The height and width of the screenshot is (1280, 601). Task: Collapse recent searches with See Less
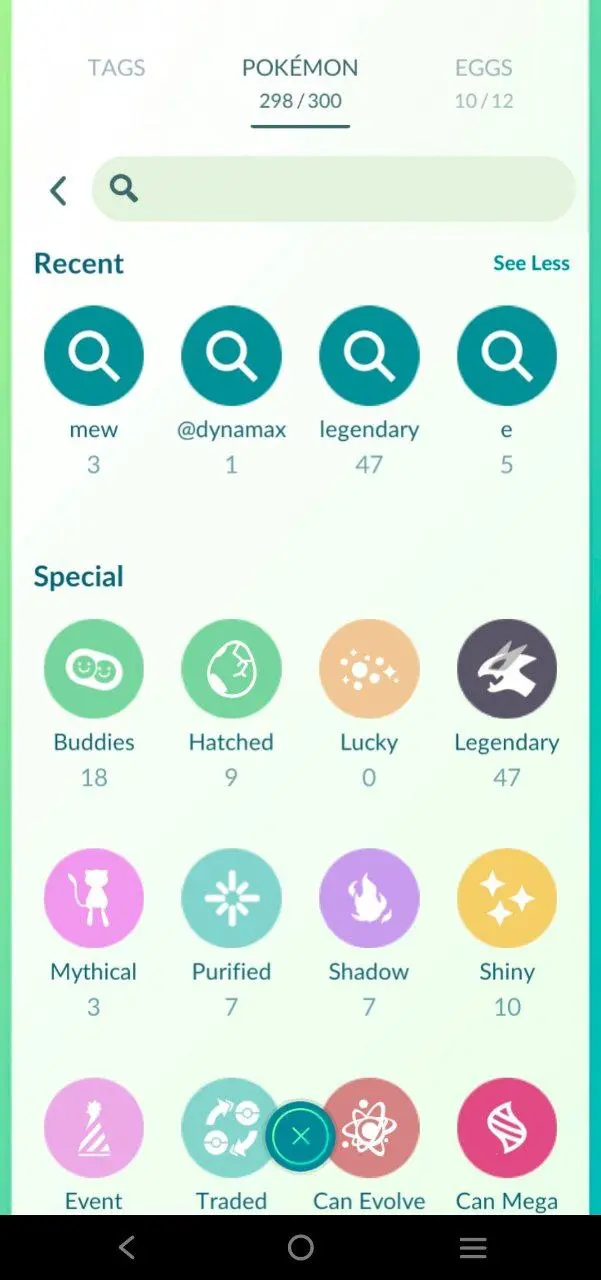pyautogui.click(x=531, y=263)
